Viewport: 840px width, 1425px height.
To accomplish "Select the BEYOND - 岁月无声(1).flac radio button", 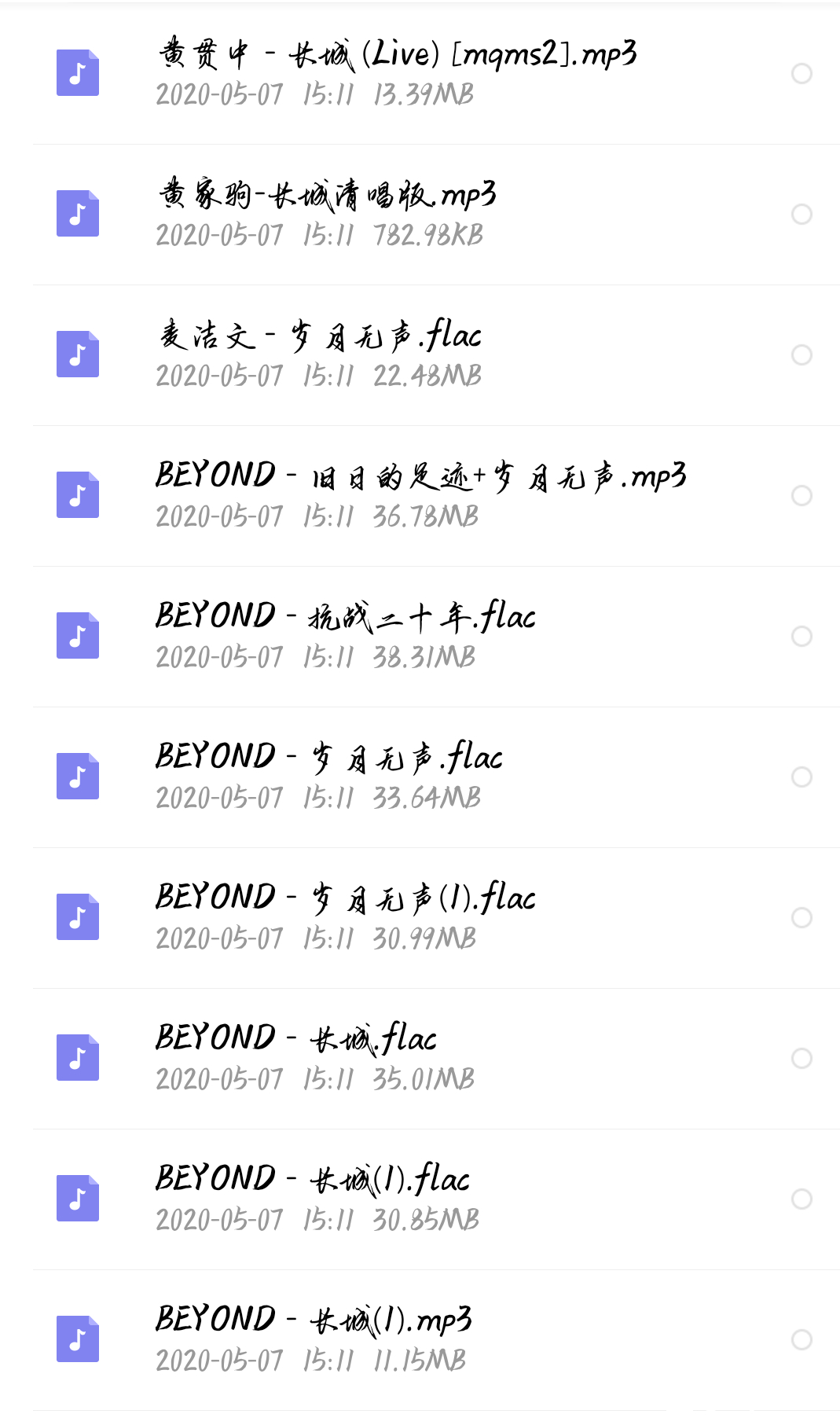I will pos(801,917).
